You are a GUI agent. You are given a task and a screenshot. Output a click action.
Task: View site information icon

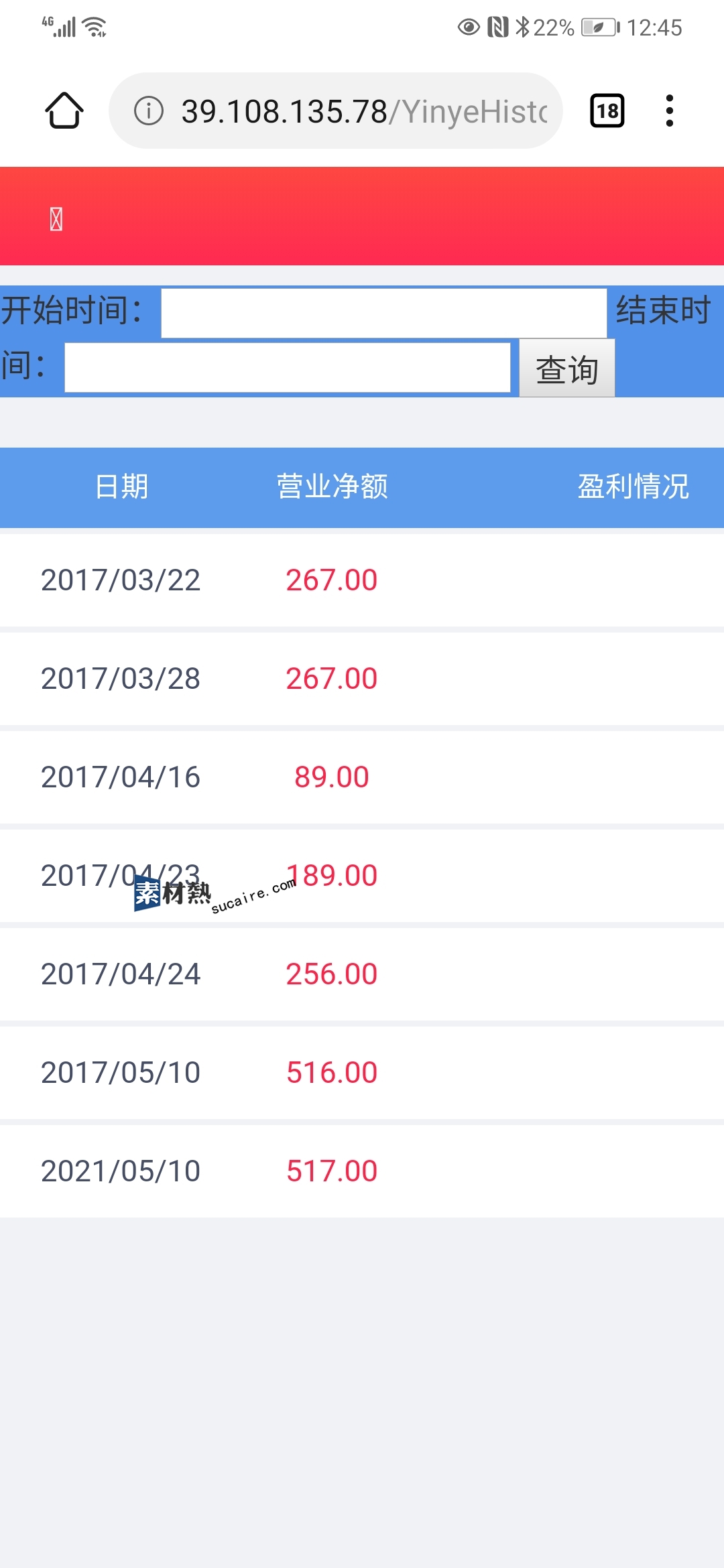pyautogui.click(x=149, y=111)
